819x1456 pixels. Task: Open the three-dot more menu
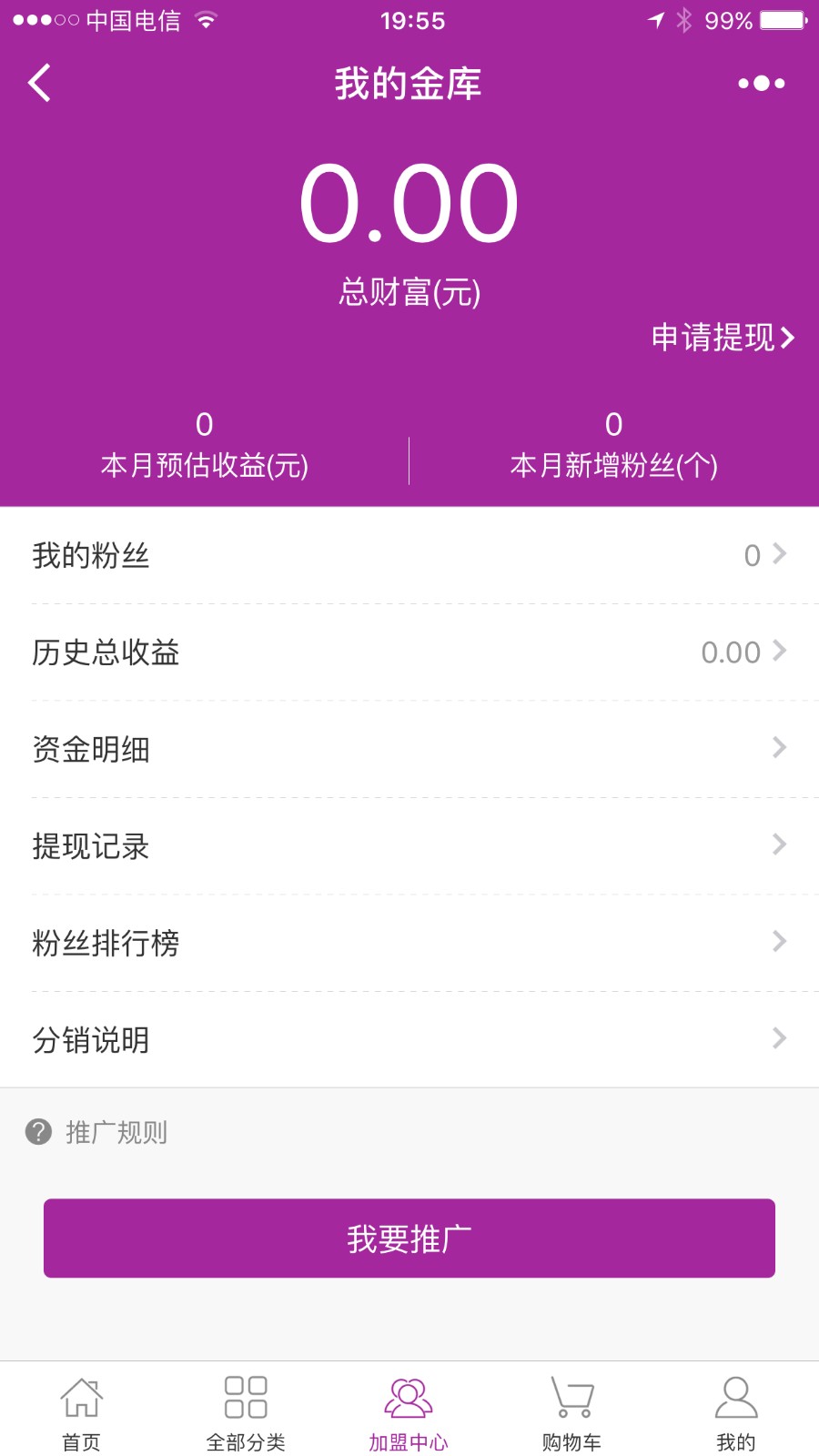[762, 83]
